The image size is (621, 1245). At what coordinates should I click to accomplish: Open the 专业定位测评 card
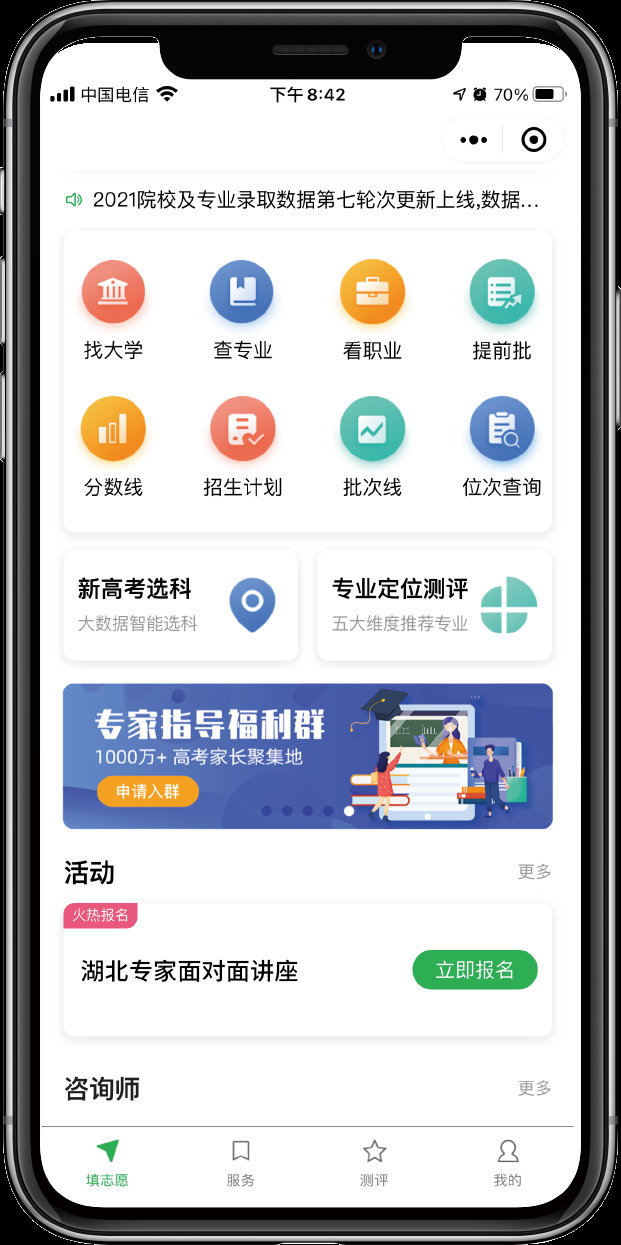click(x=434, y=605)
